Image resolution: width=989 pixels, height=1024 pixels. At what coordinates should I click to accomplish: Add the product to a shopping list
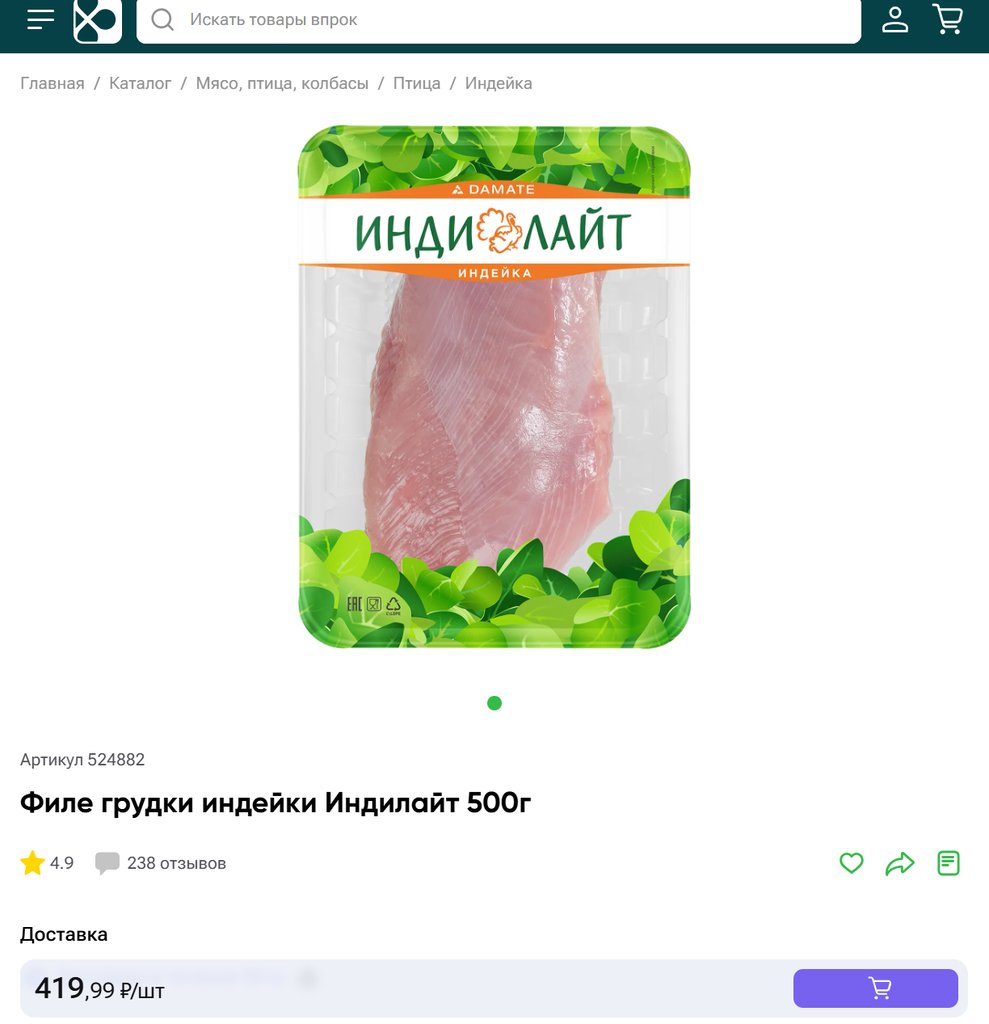(x=948, y=863)
